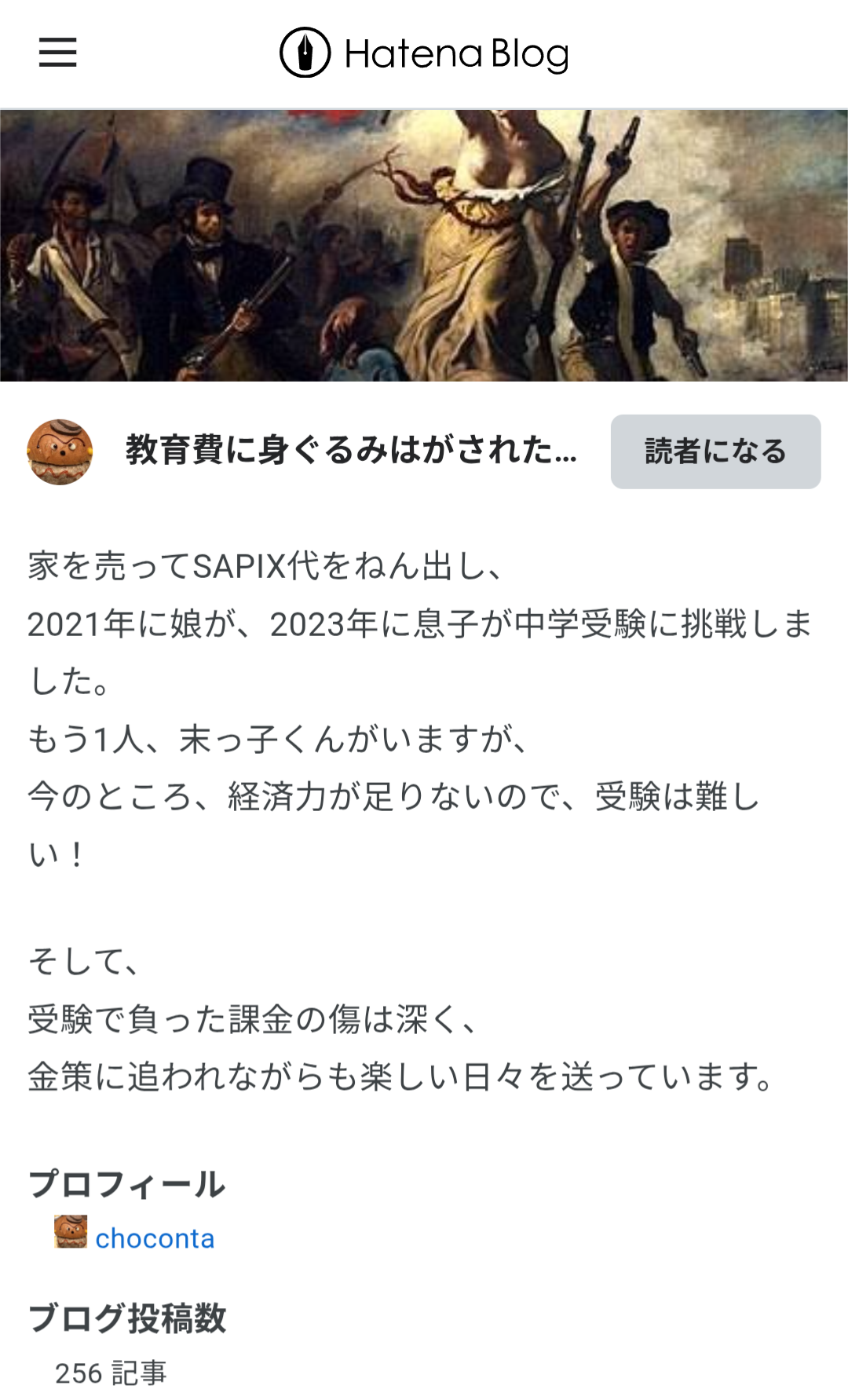Screen dimensions: 848x1400
Task: Open the choconta profile link
Action: [x=155, y=1238]
